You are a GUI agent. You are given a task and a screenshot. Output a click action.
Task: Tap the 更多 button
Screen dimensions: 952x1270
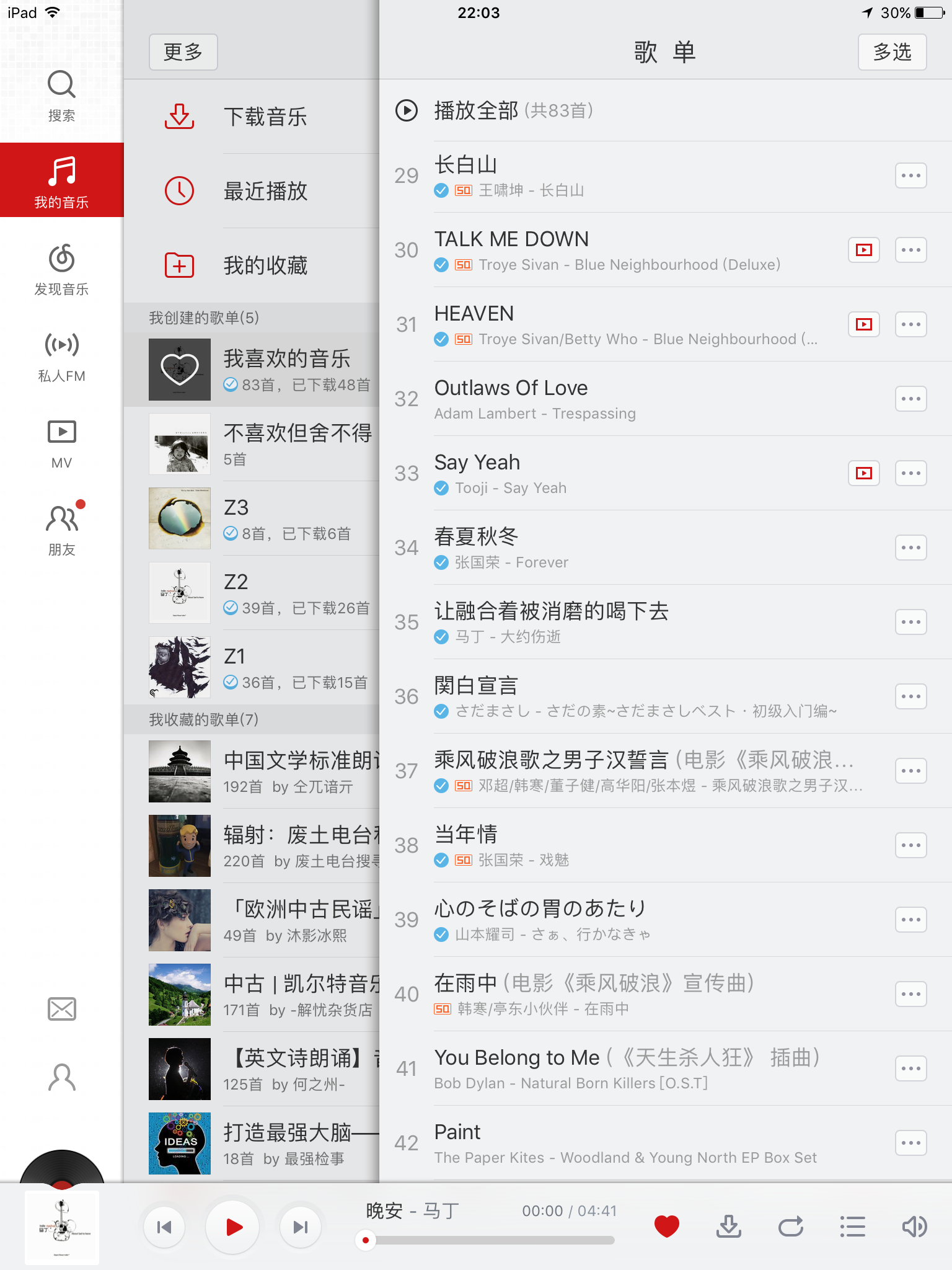click(x=183, y=52)
